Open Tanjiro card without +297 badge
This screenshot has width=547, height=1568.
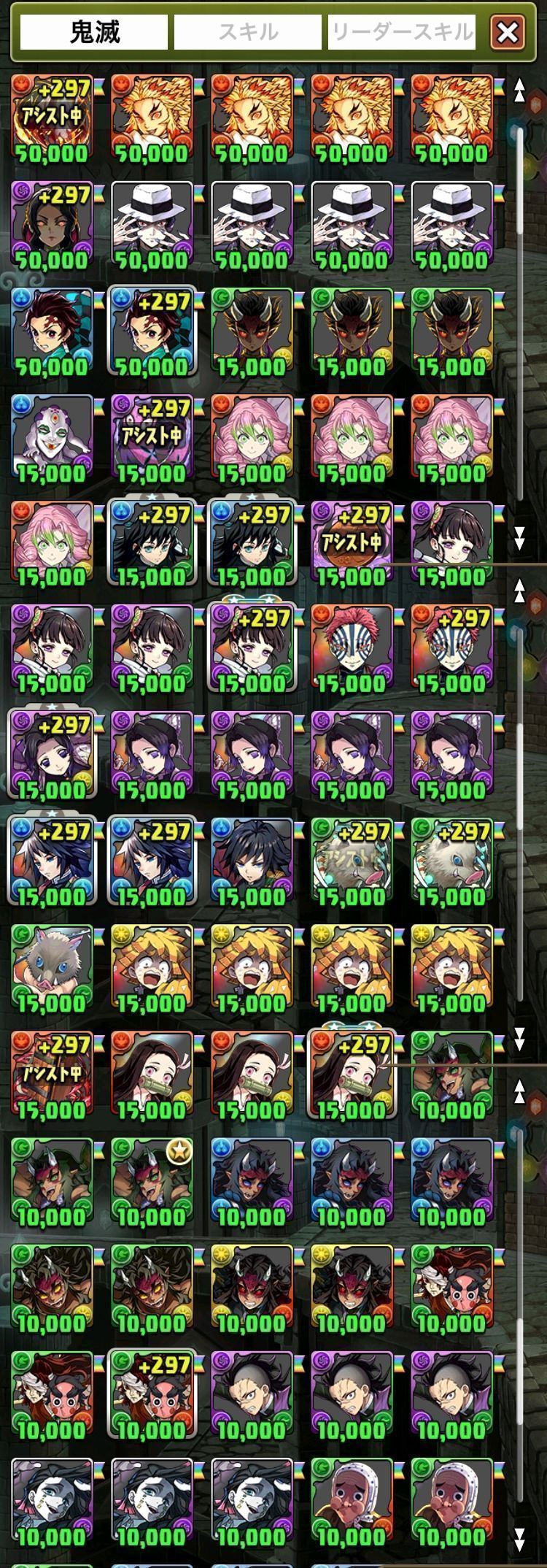coord(52,332)
